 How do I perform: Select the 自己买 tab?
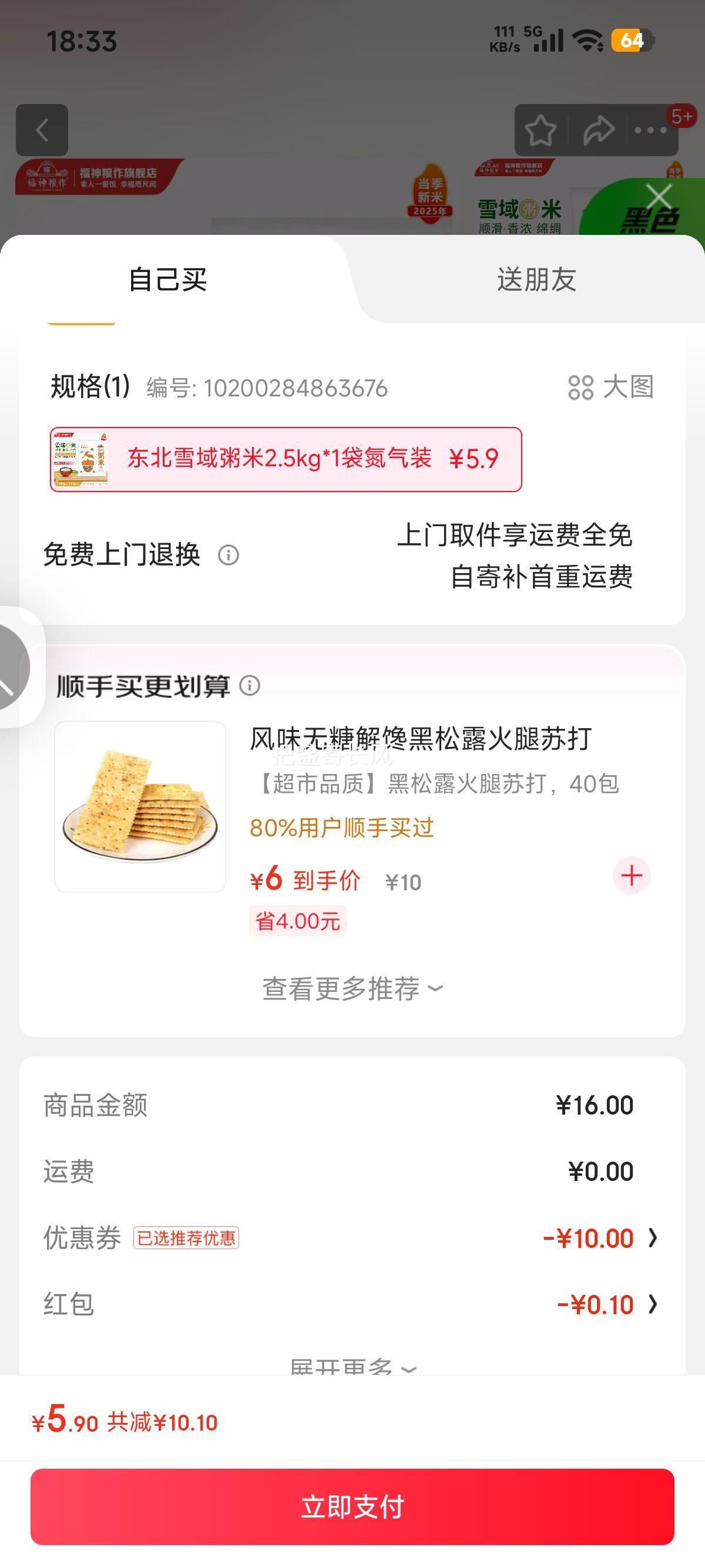(x=167, y=280)
